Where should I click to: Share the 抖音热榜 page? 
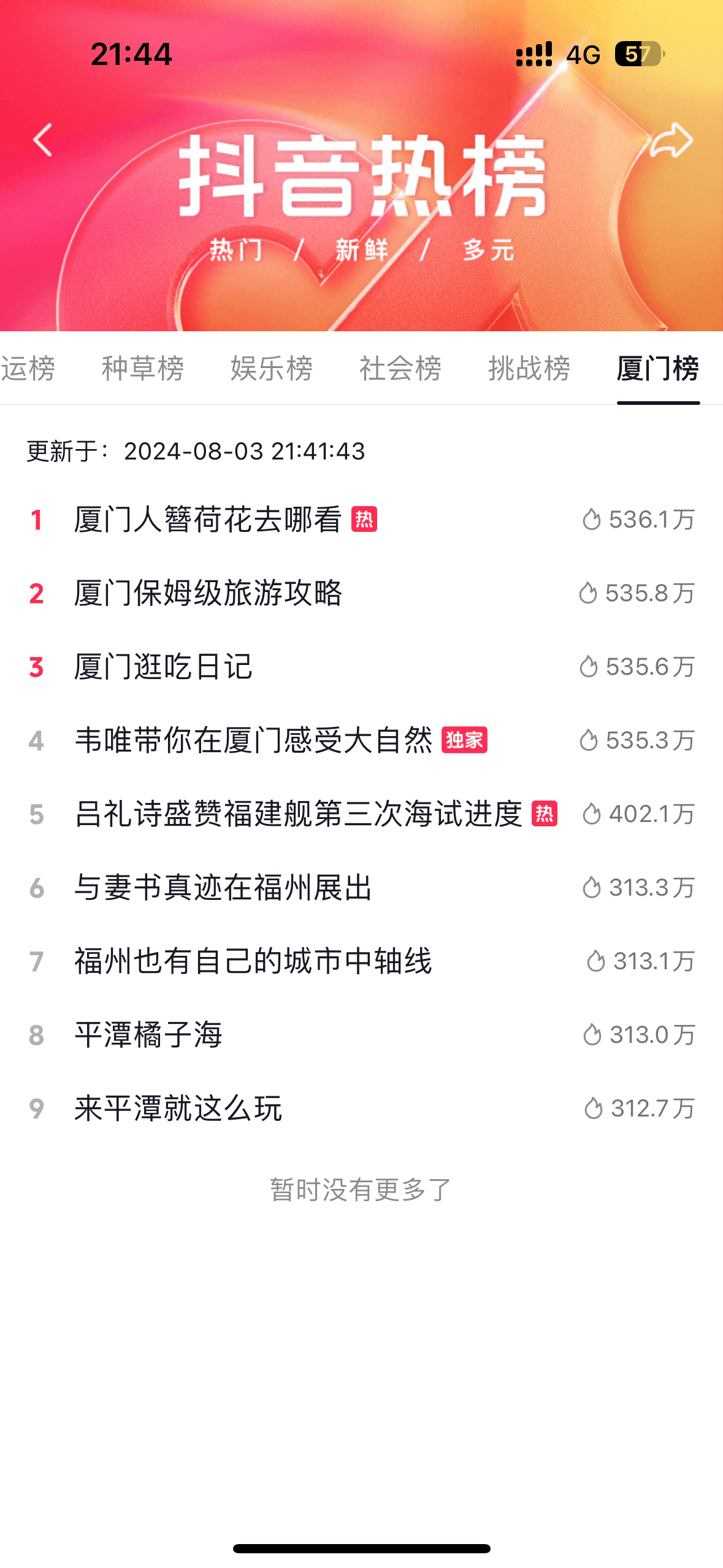coord(671,140)
